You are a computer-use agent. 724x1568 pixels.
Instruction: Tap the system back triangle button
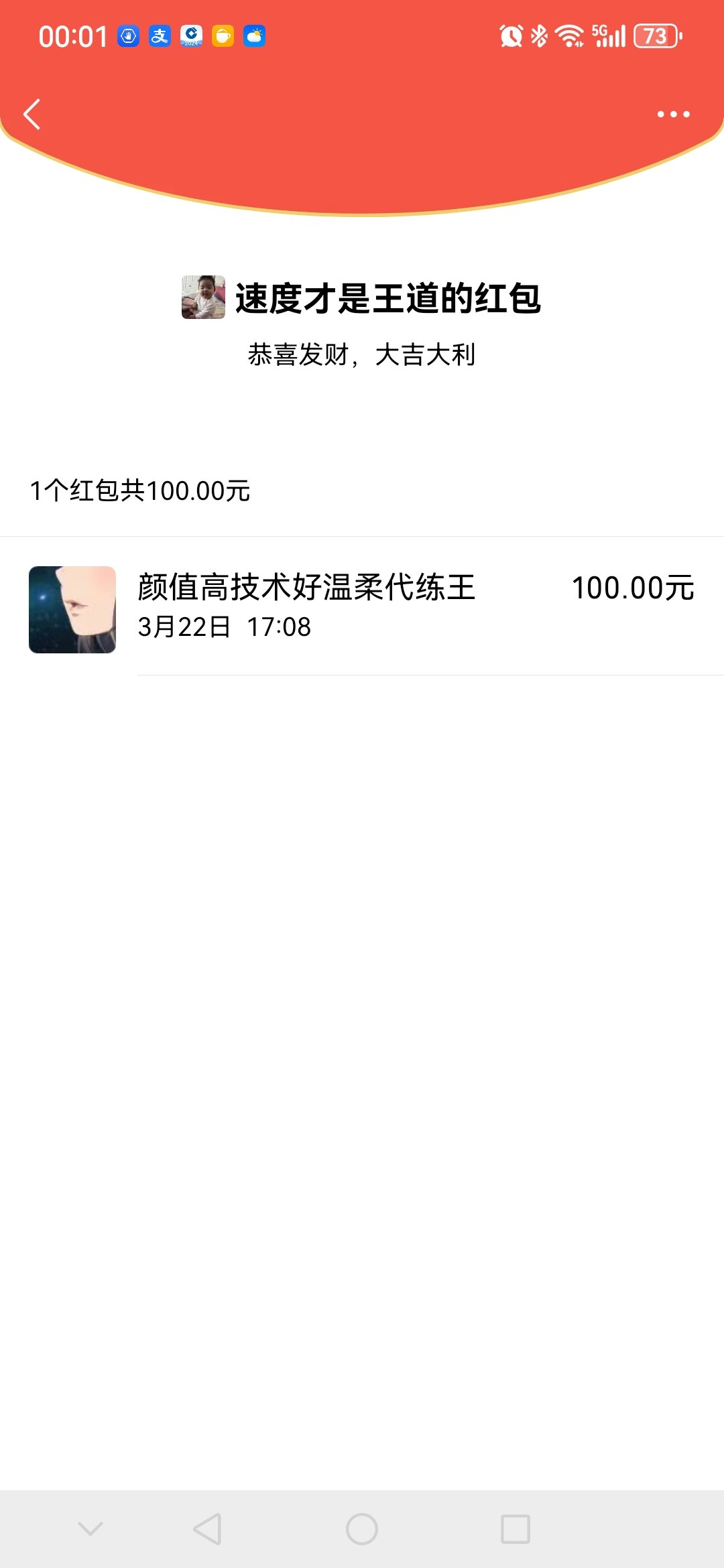(207, 1529)
